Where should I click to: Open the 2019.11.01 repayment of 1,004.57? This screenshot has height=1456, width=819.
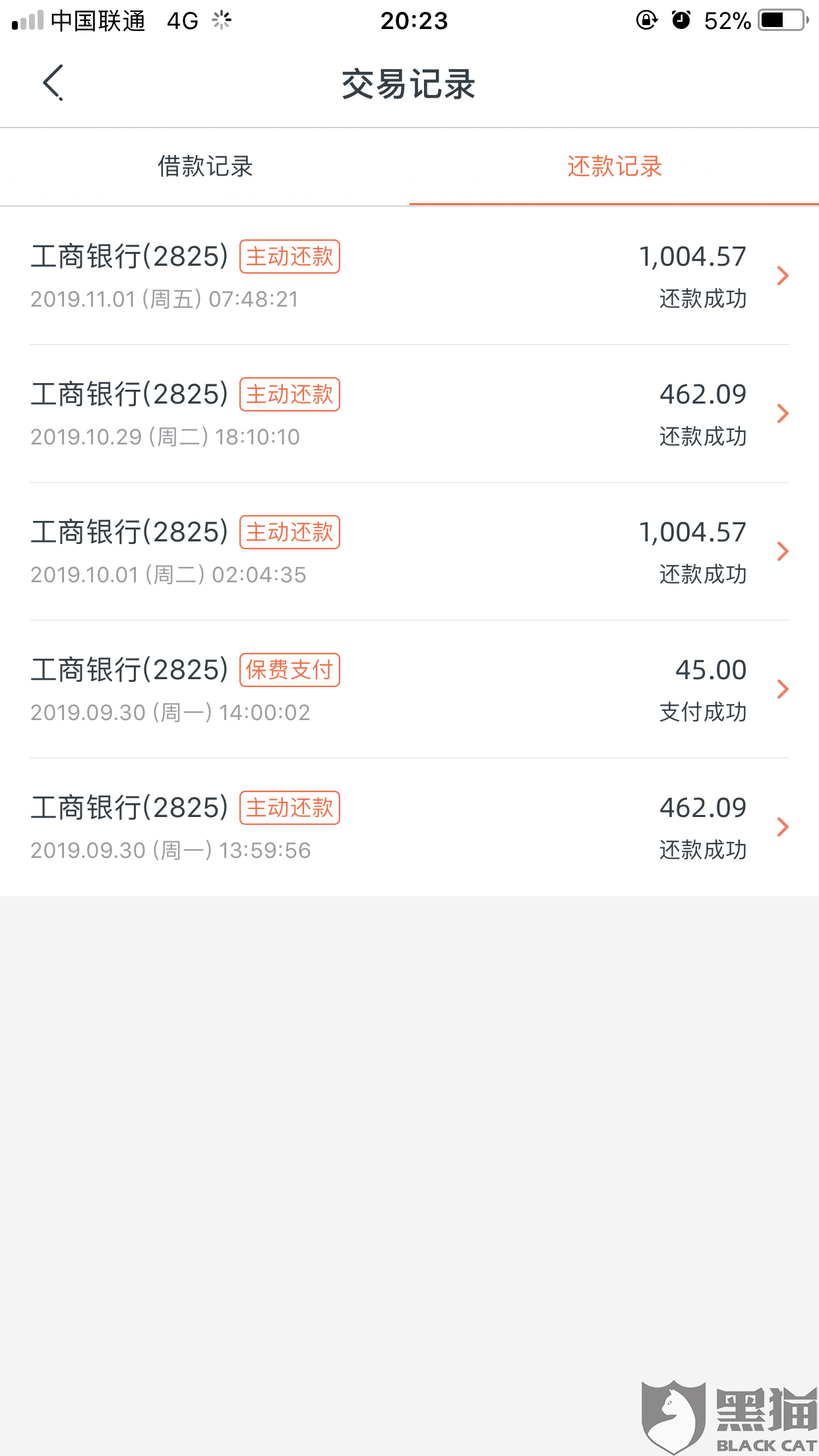coord(409,276)
